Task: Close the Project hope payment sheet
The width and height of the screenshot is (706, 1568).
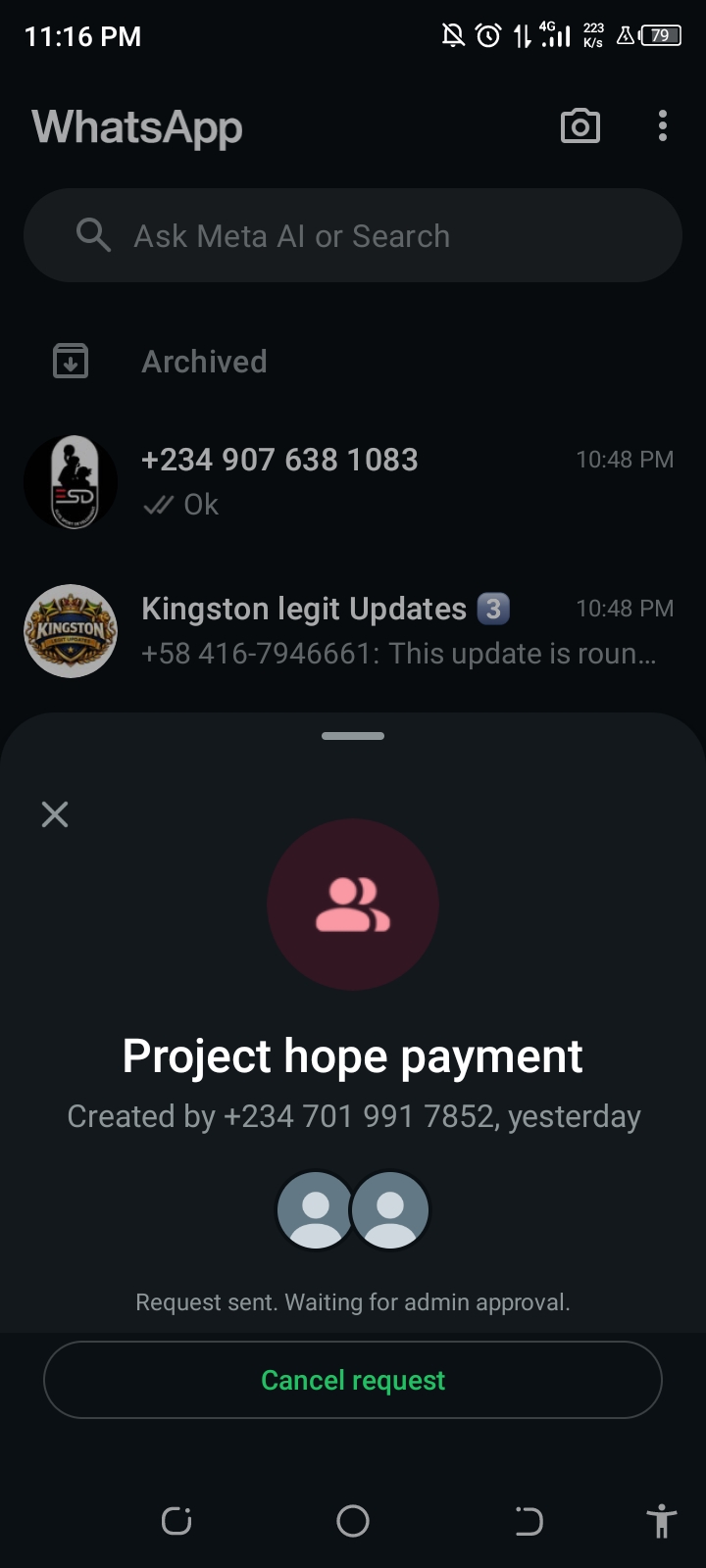Action: click(x=55, y=814)
